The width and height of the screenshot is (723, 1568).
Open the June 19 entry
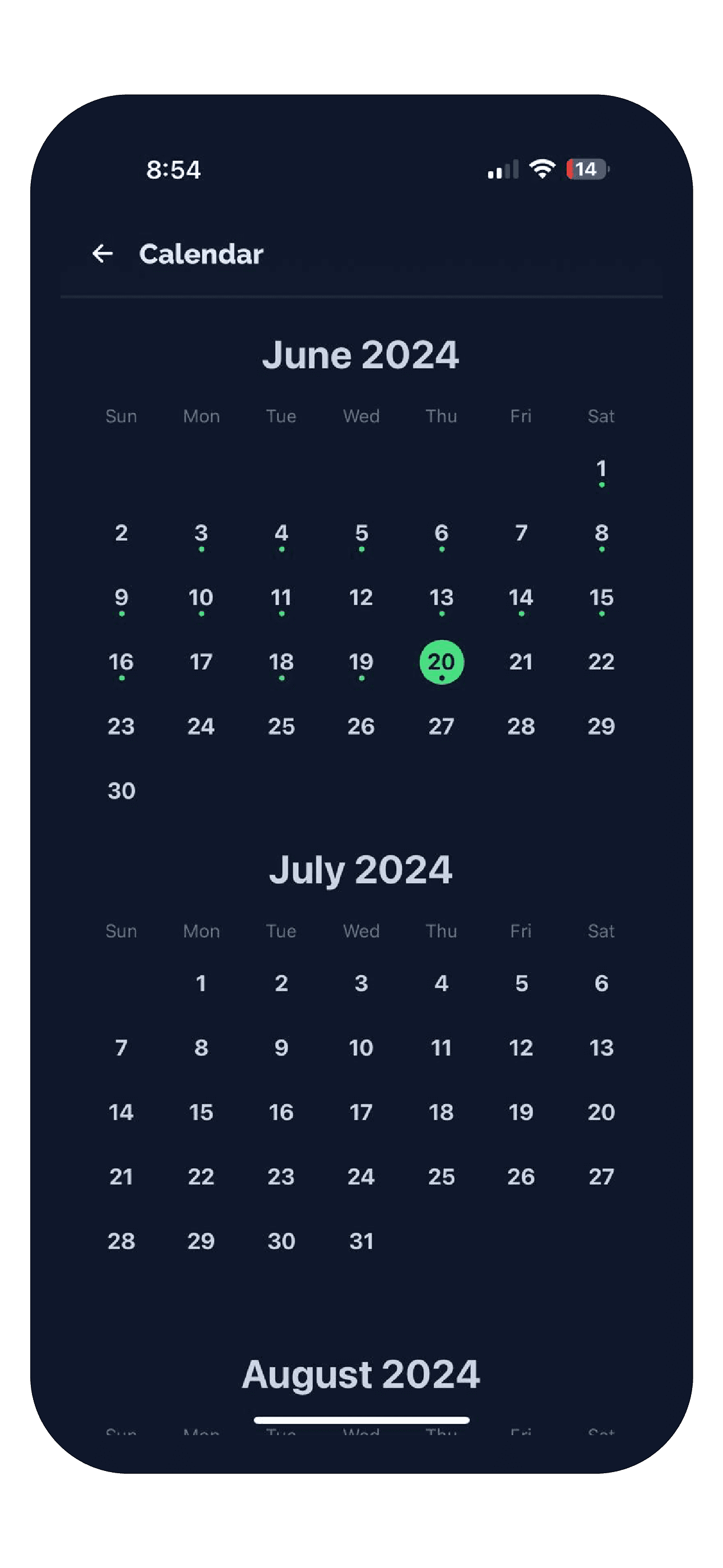[x=361, y=662]
